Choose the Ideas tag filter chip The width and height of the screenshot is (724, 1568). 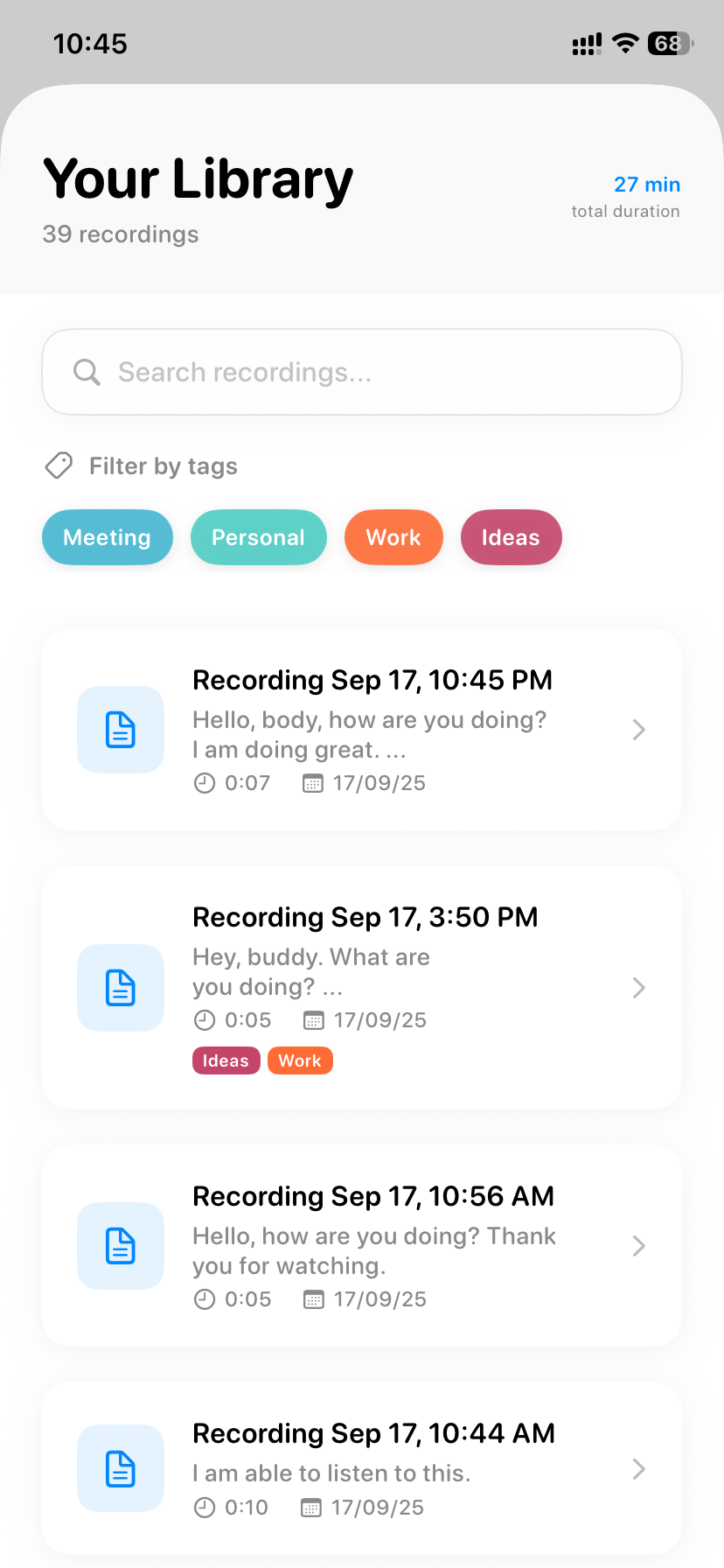(511, 537)
